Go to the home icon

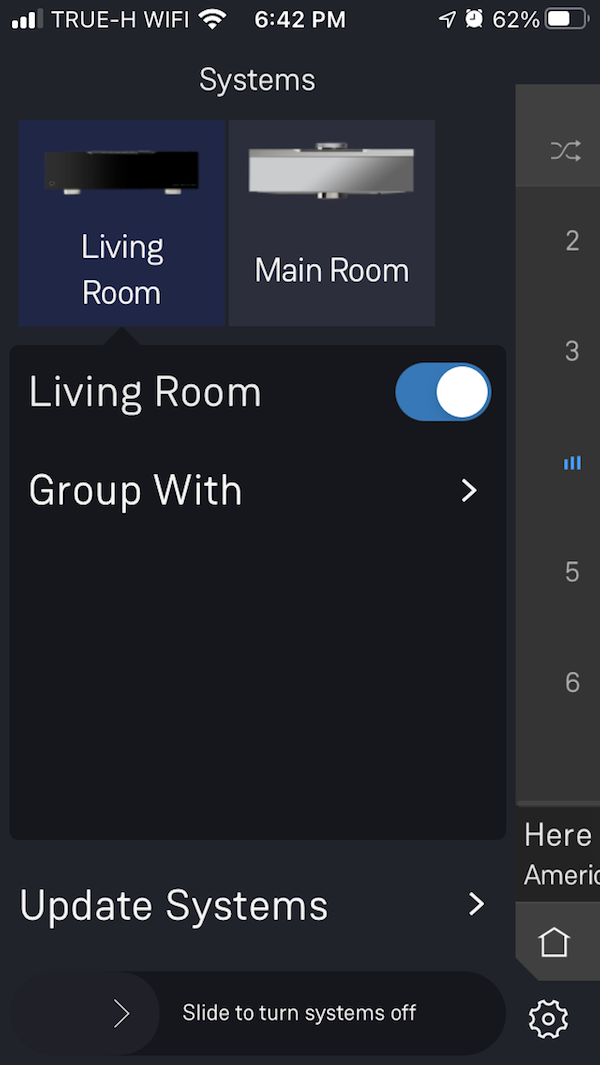tap(554, 942)
